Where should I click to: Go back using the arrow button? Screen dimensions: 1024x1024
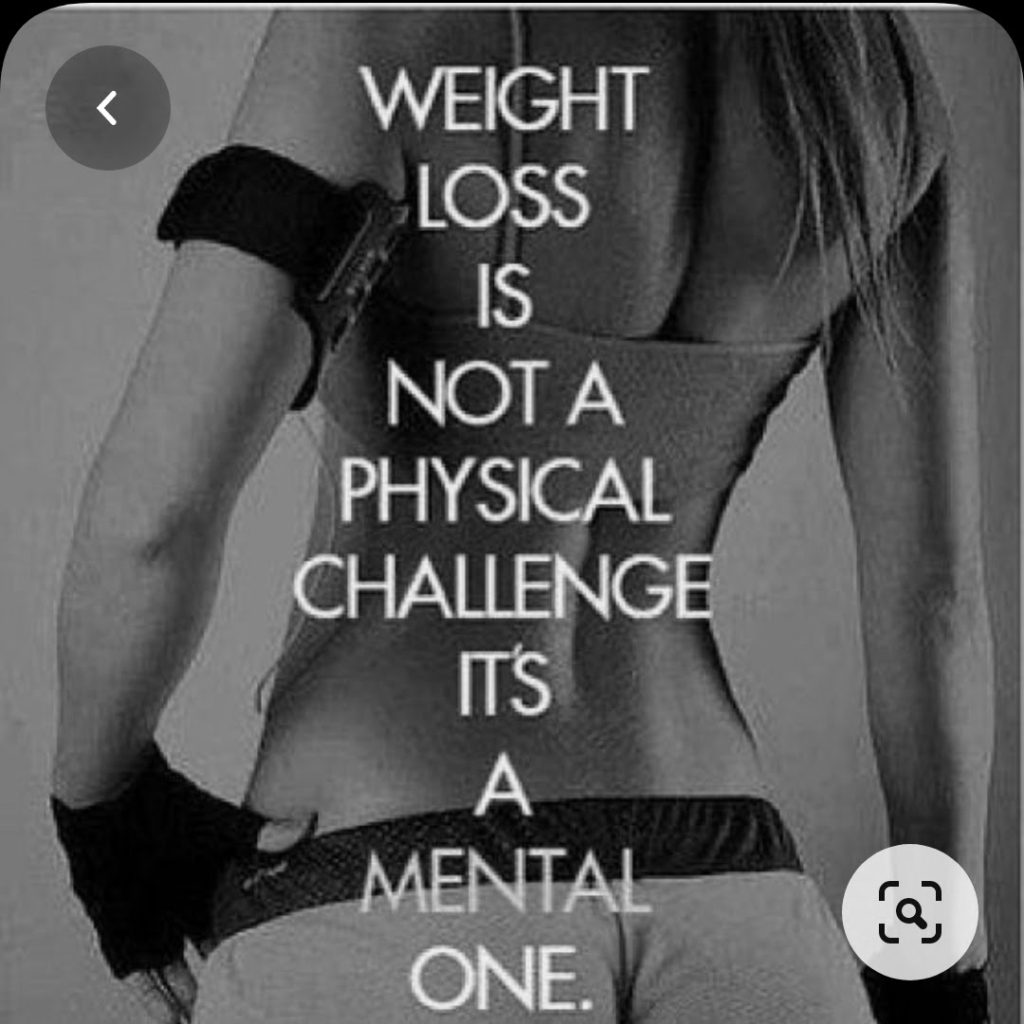pyautogui.click(x=108, y=108)
